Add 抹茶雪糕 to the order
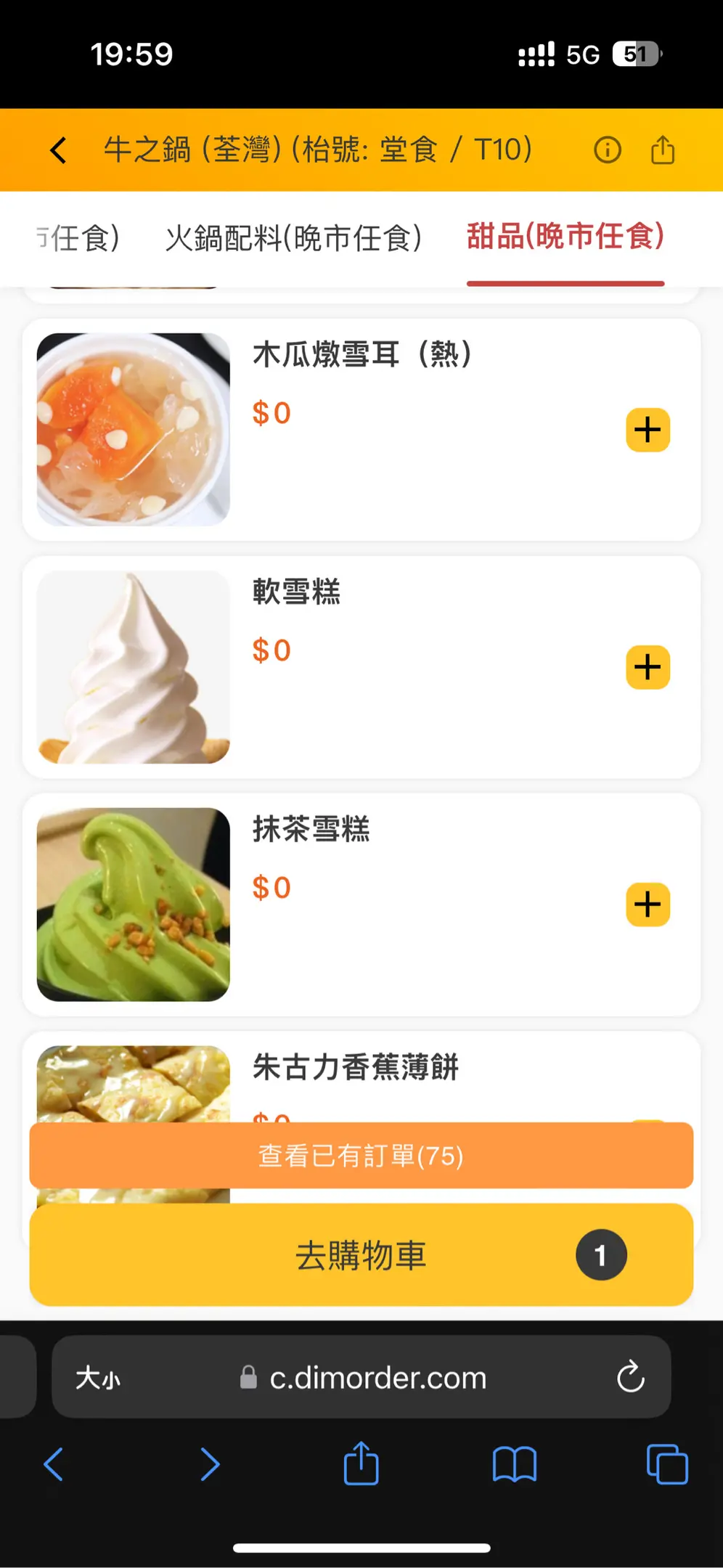 tap(648, 905)
